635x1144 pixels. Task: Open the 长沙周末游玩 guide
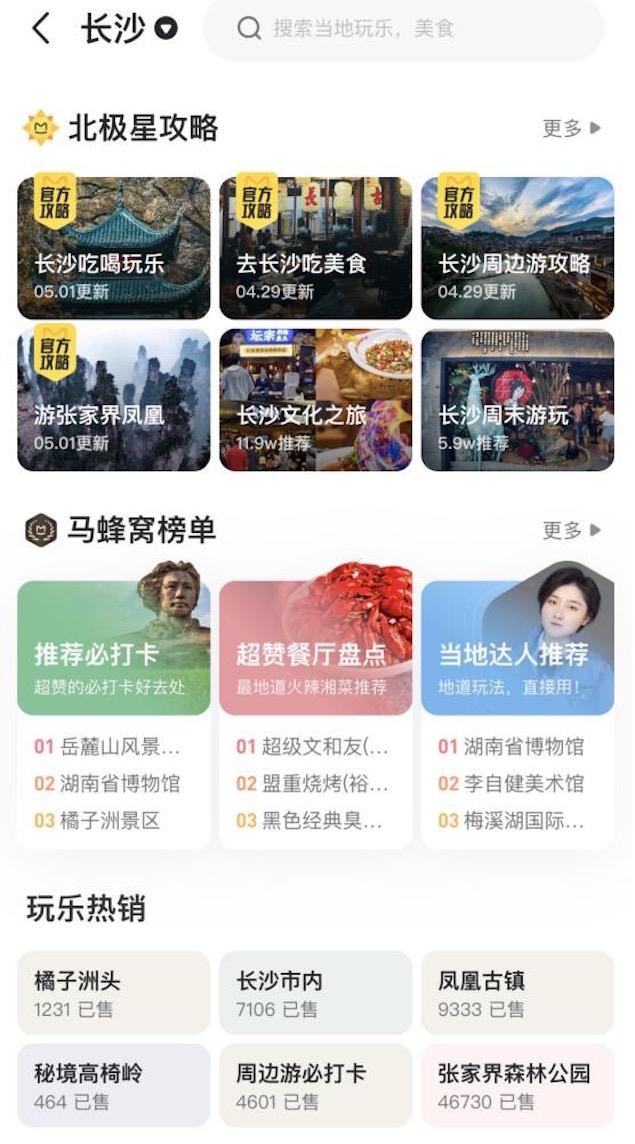pos(517,400)
